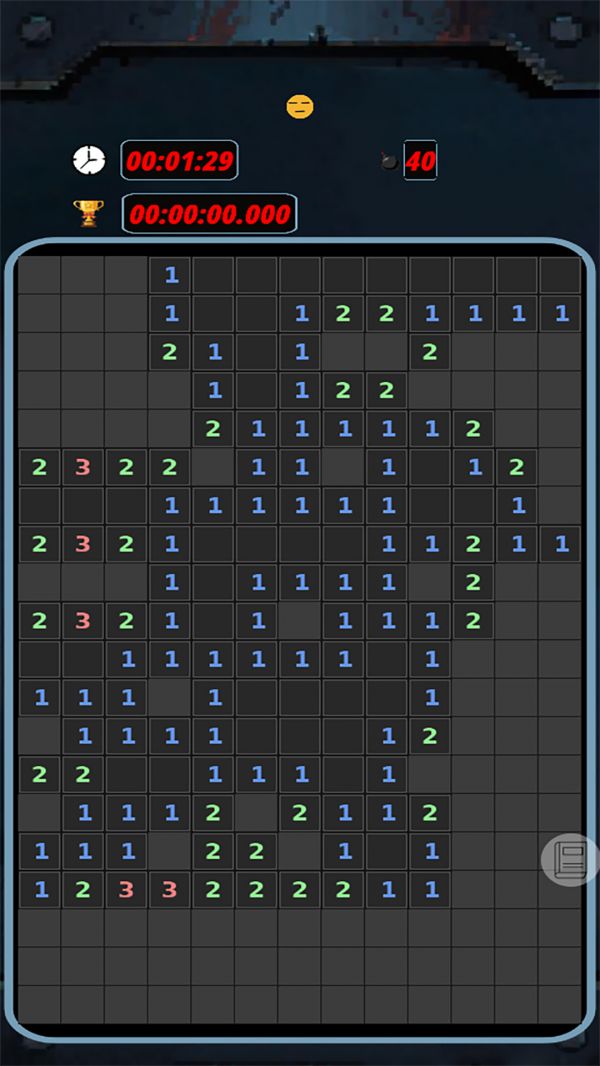Tap the smiley face to restart the game
Image resolution: width=600 pixels, height=1066 pixels.
[x=300, y=106]
